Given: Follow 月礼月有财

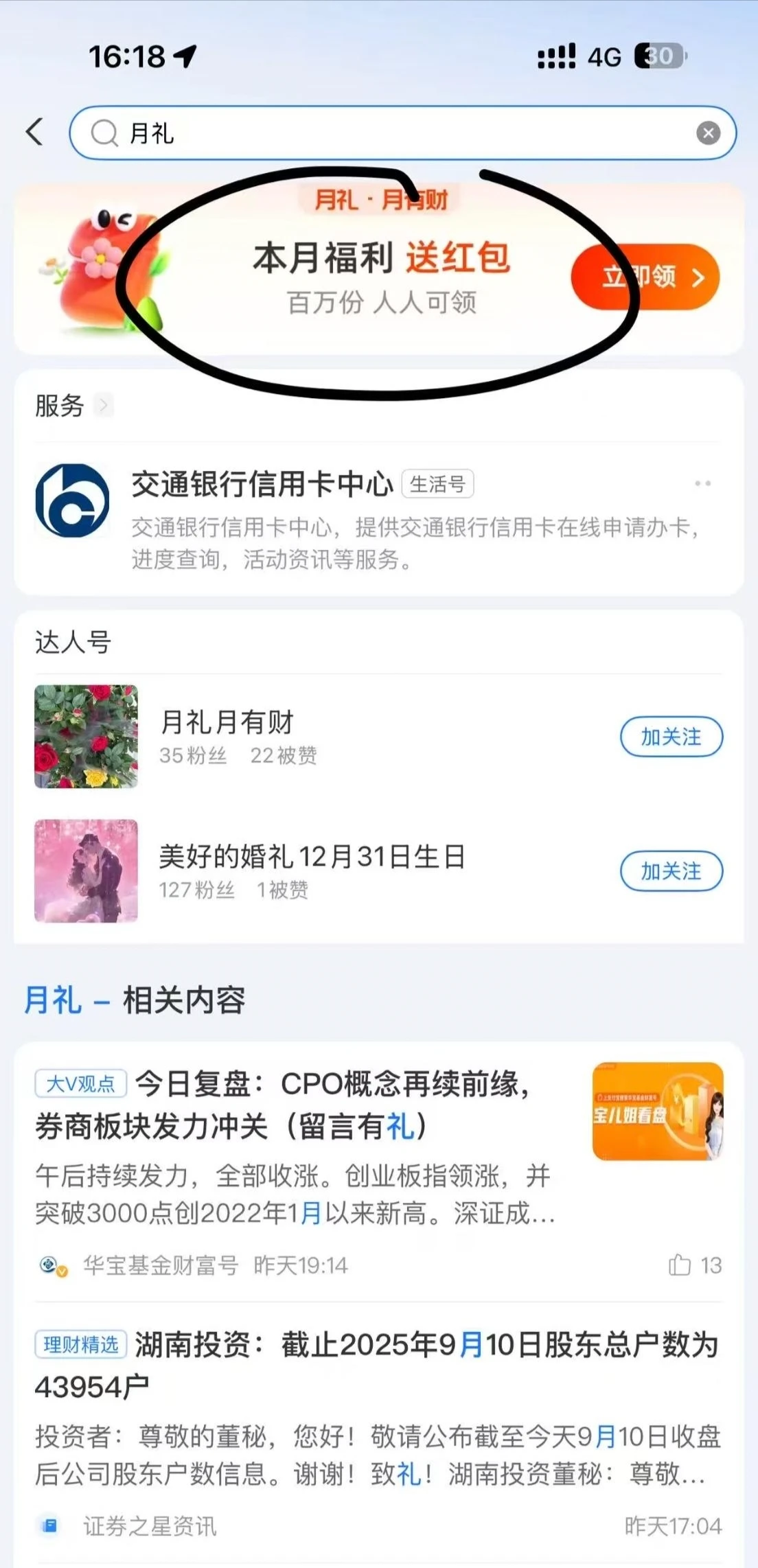Looking at the screenshot, I should [671, 737].
